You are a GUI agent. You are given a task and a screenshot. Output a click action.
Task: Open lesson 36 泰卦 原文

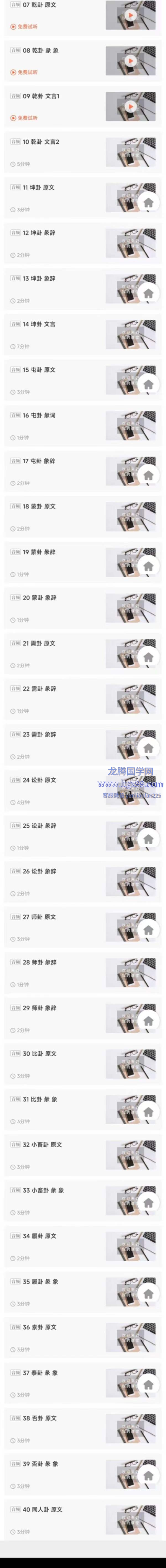point(40,1328)
